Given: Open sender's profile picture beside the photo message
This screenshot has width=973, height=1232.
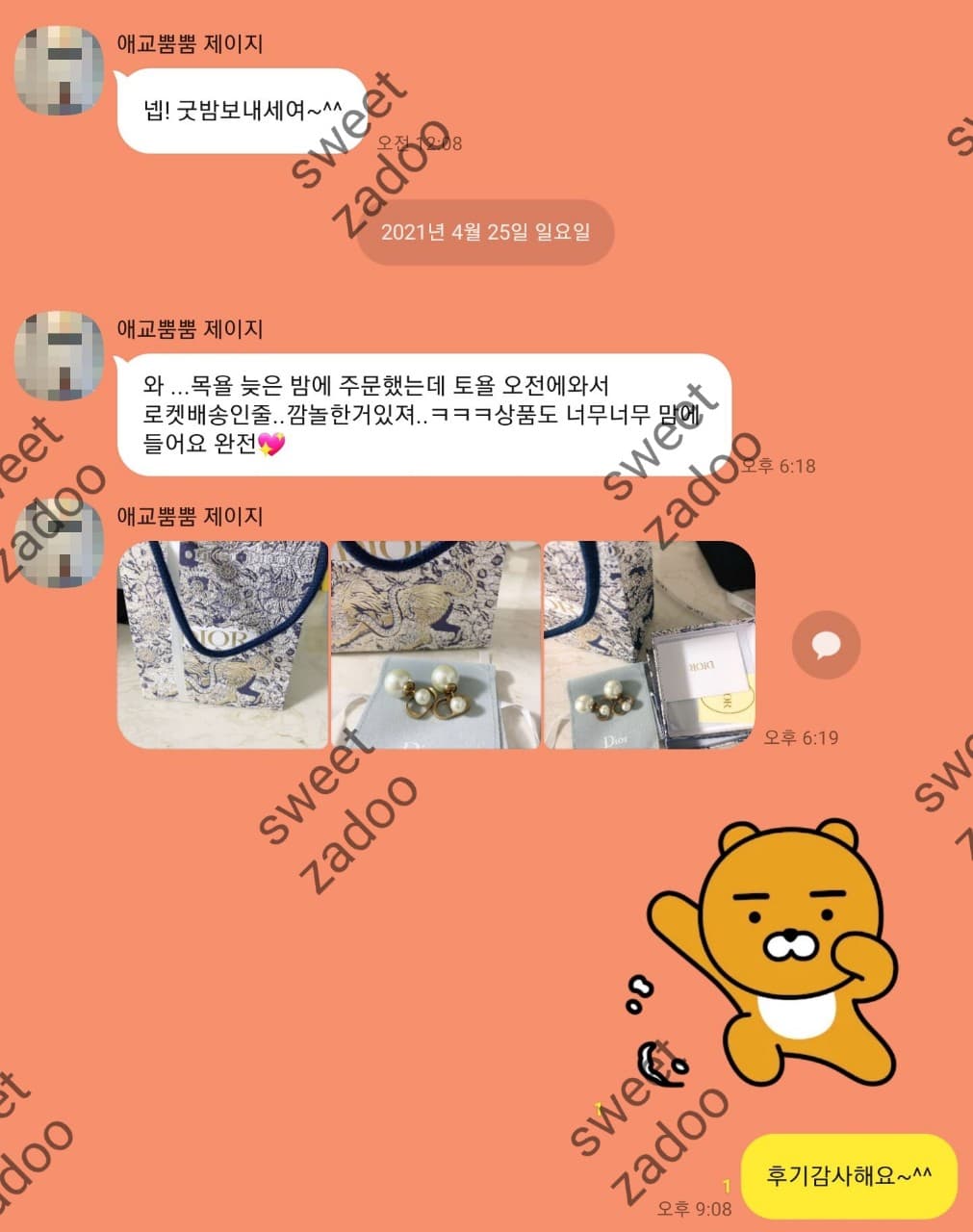Looking at the screenshot, I should coord(59,544).
